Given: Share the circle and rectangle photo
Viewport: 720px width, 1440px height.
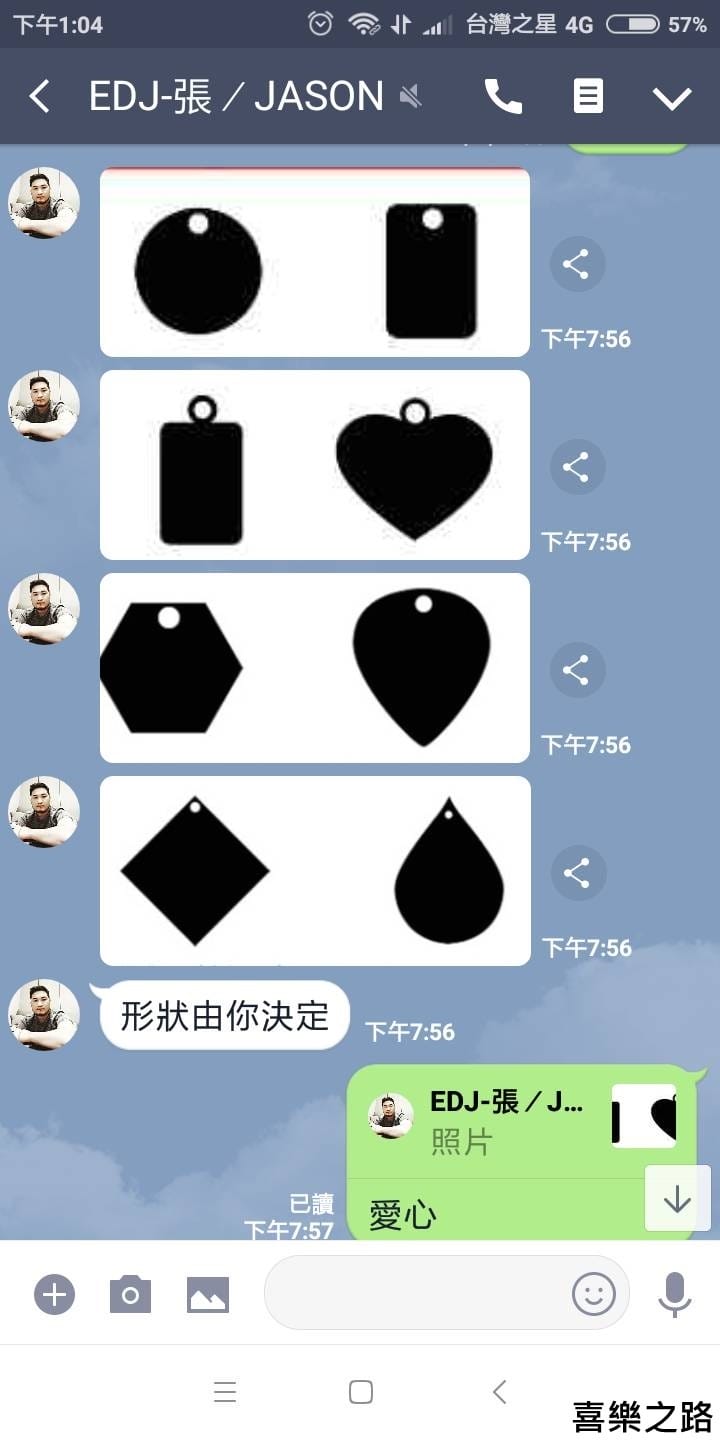Looking at the screenshot, I should pyautogui.click(x=576, y=265).
